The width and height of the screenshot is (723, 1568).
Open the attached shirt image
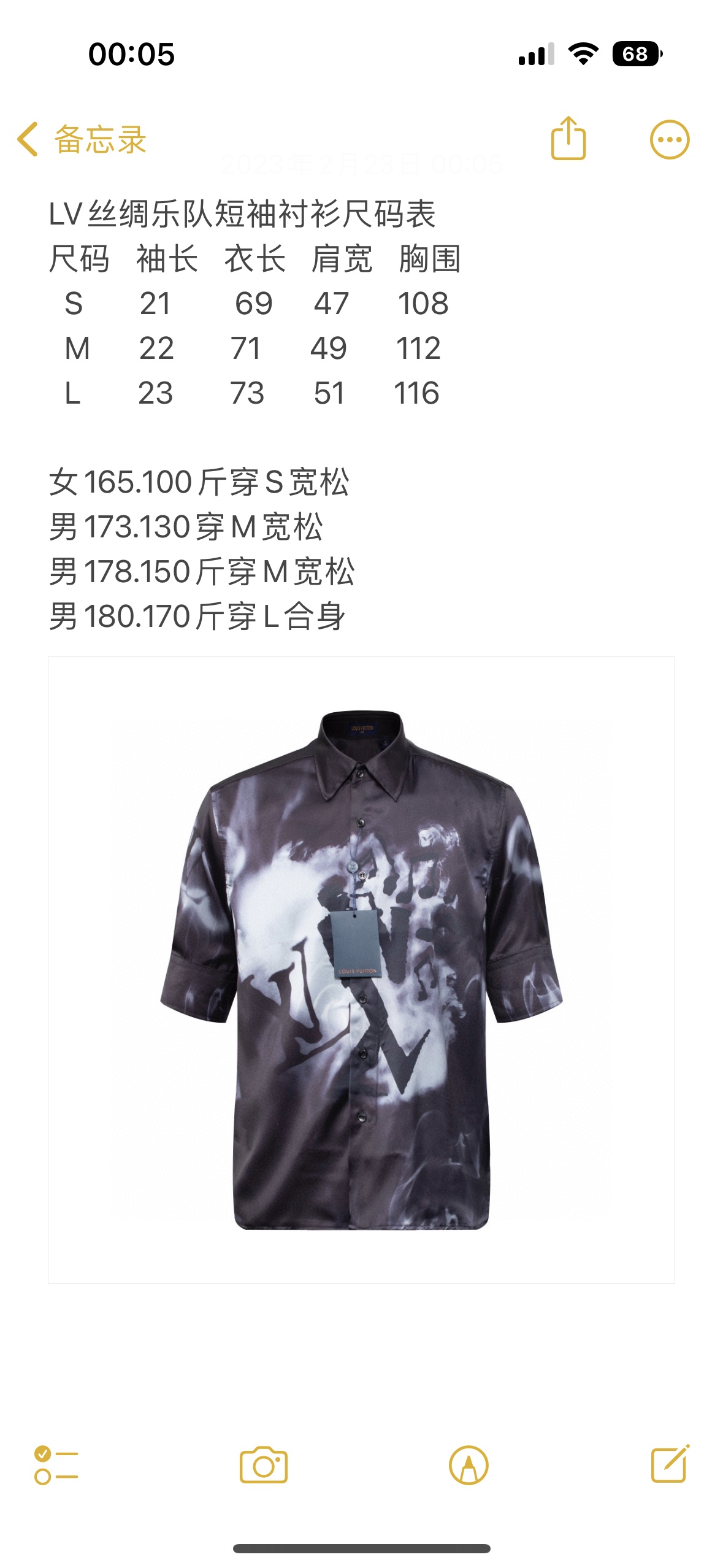[x=361, y=969]
